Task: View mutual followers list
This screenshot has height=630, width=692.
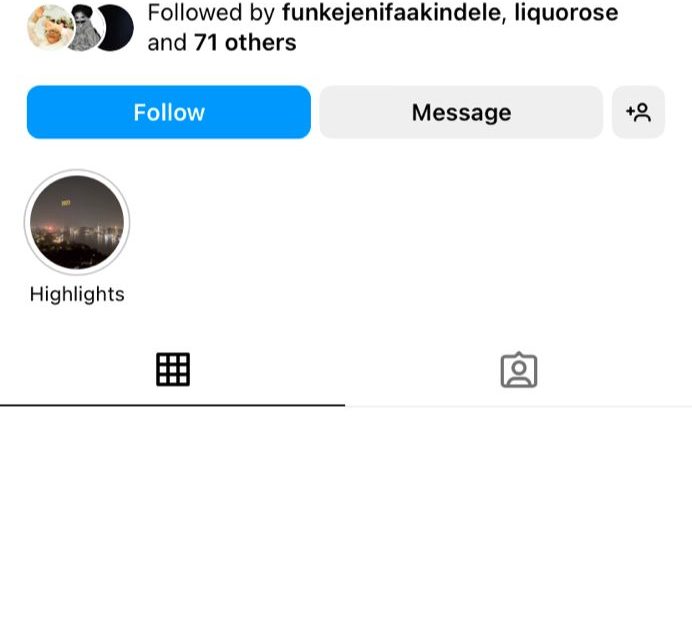Action: (382, 28)
